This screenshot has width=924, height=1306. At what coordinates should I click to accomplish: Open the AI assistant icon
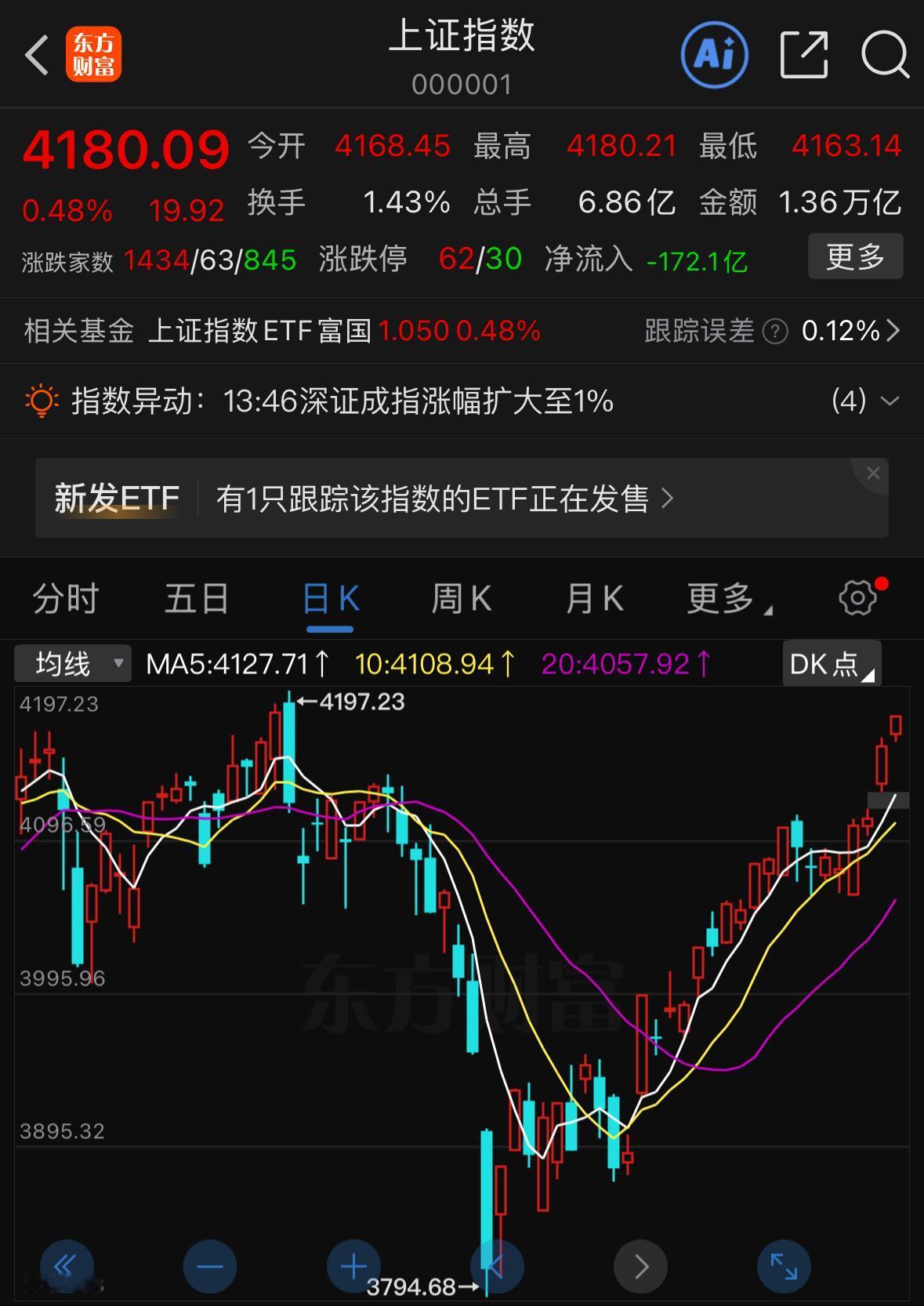(x=714, y=54)
